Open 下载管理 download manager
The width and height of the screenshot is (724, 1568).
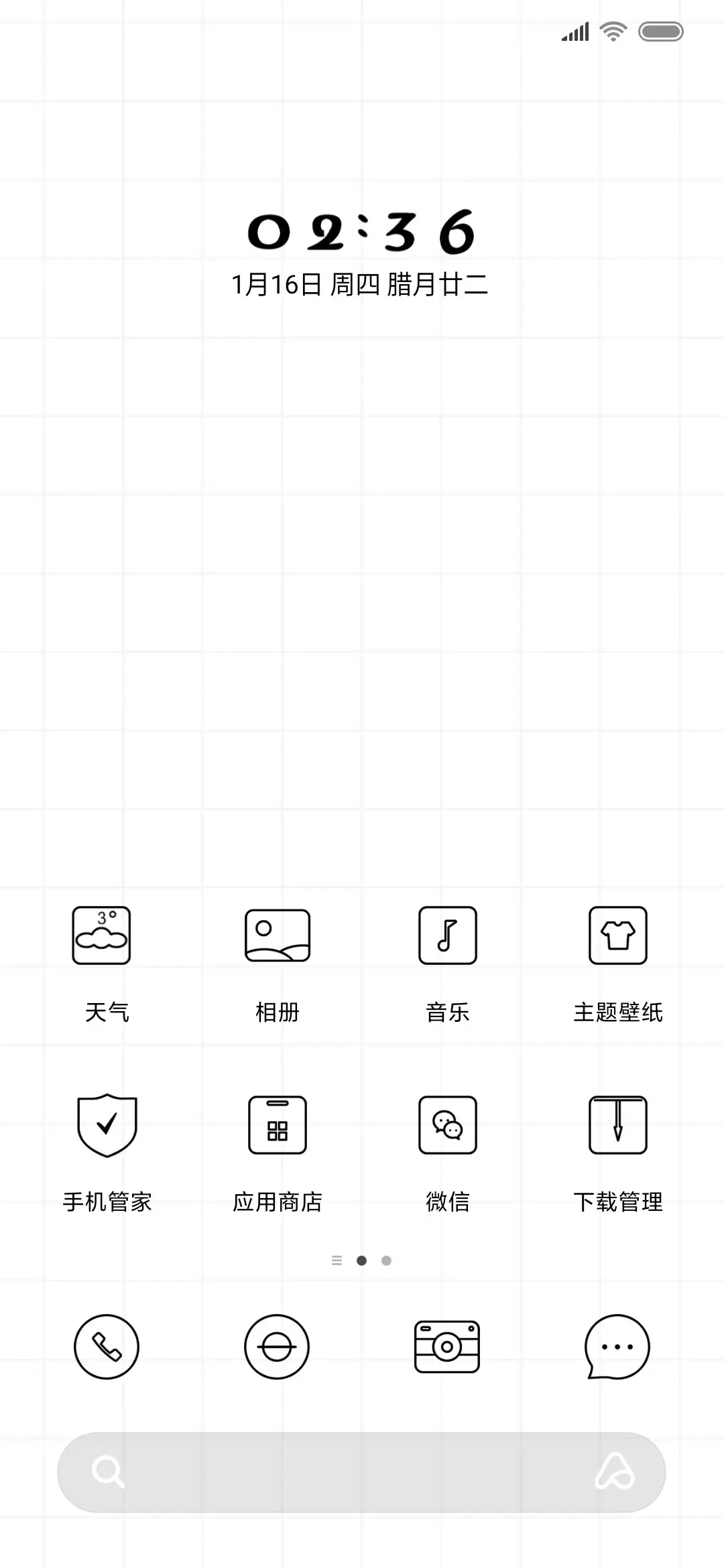pyautogui.click(x=618, y=1124)
